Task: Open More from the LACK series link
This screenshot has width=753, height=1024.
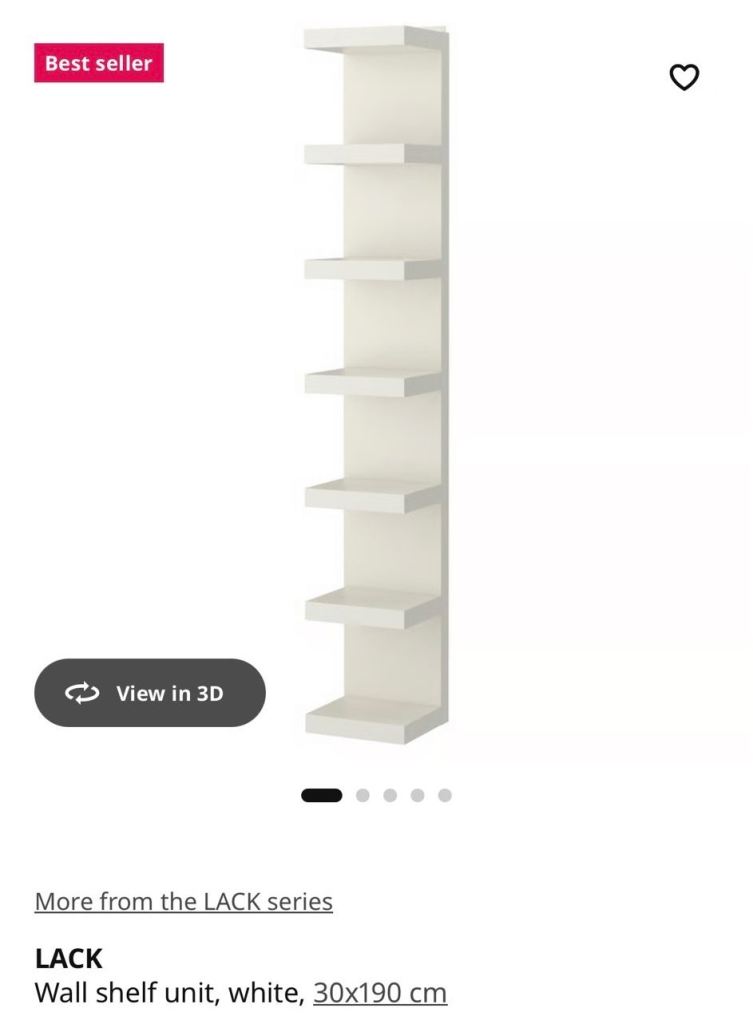Action: click(184, 901)
